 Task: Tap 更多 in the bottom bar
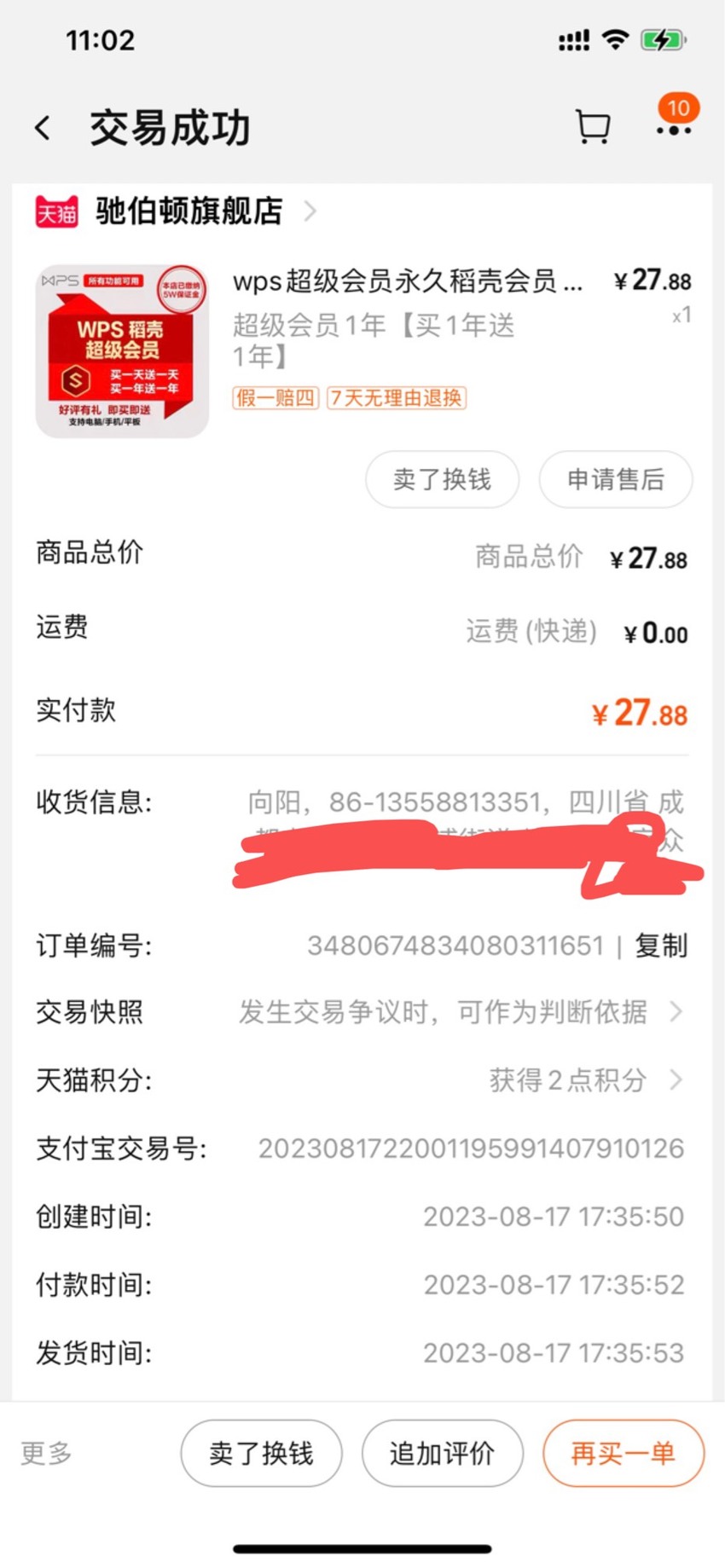[x=47, y=1453]
